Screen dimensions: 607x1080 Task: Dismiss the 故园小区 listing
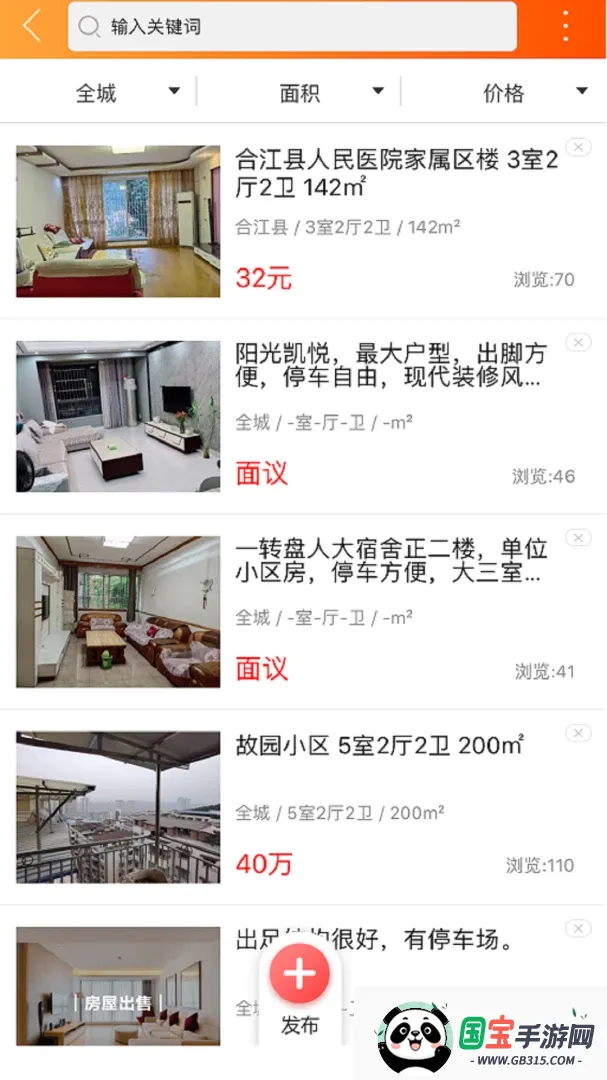[x=578, y=734]
